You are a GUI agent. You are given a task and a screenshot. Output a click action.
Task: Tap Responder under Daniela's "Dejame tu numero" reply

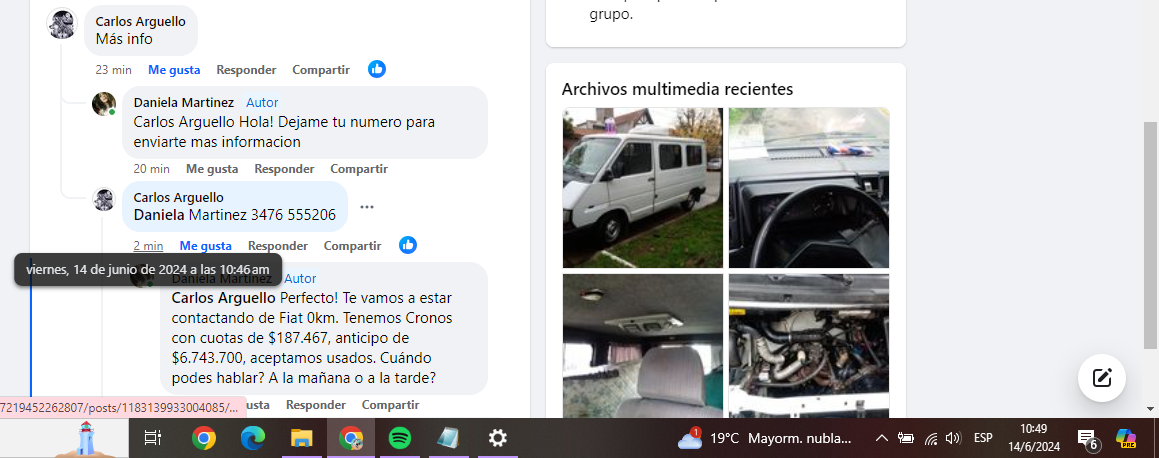tap(284, 169)
